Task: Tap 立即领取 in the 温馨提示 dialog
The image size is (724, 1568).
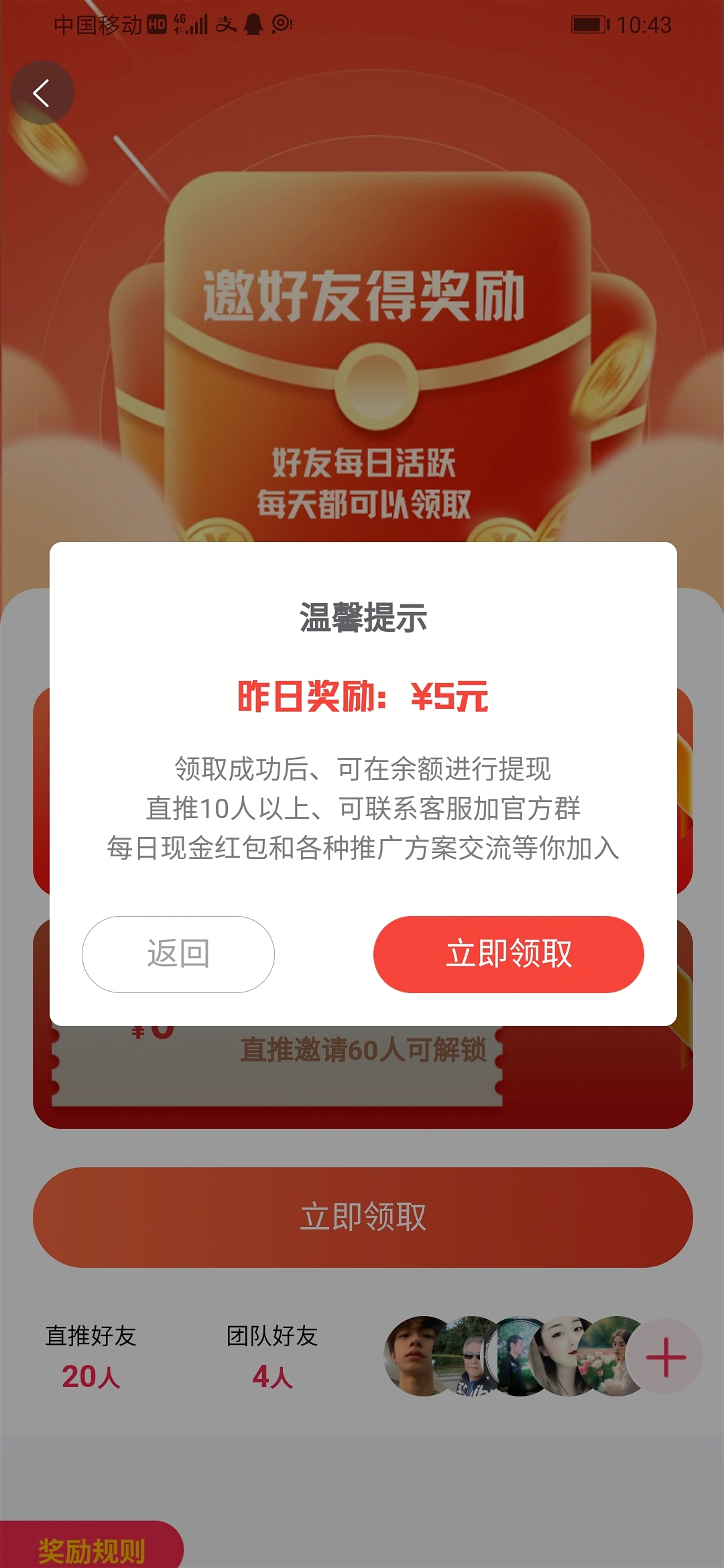Action: point(508,954)
